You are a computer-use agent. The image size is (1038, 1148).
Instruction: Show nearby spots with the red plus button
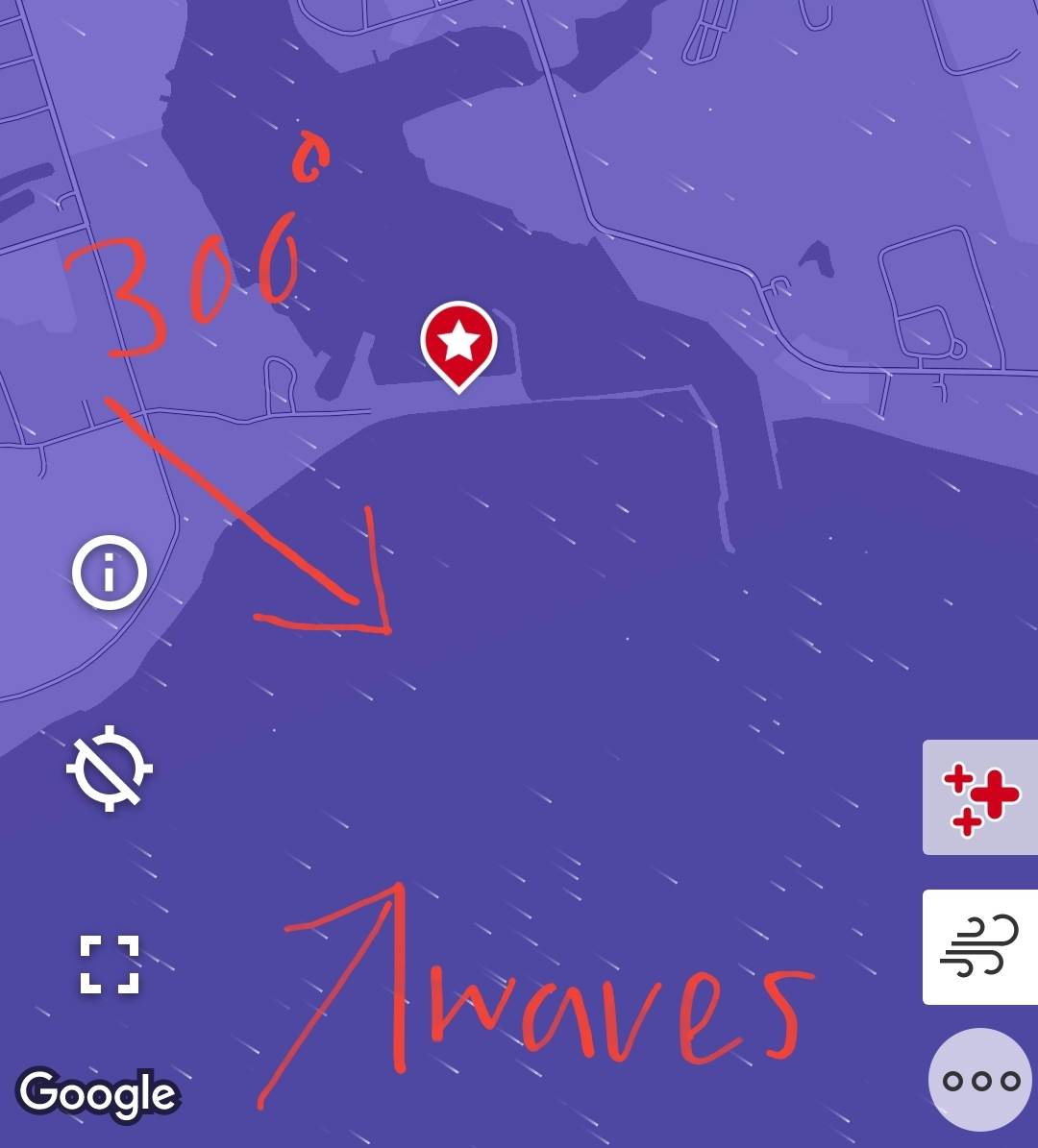(x=980, y=797)
